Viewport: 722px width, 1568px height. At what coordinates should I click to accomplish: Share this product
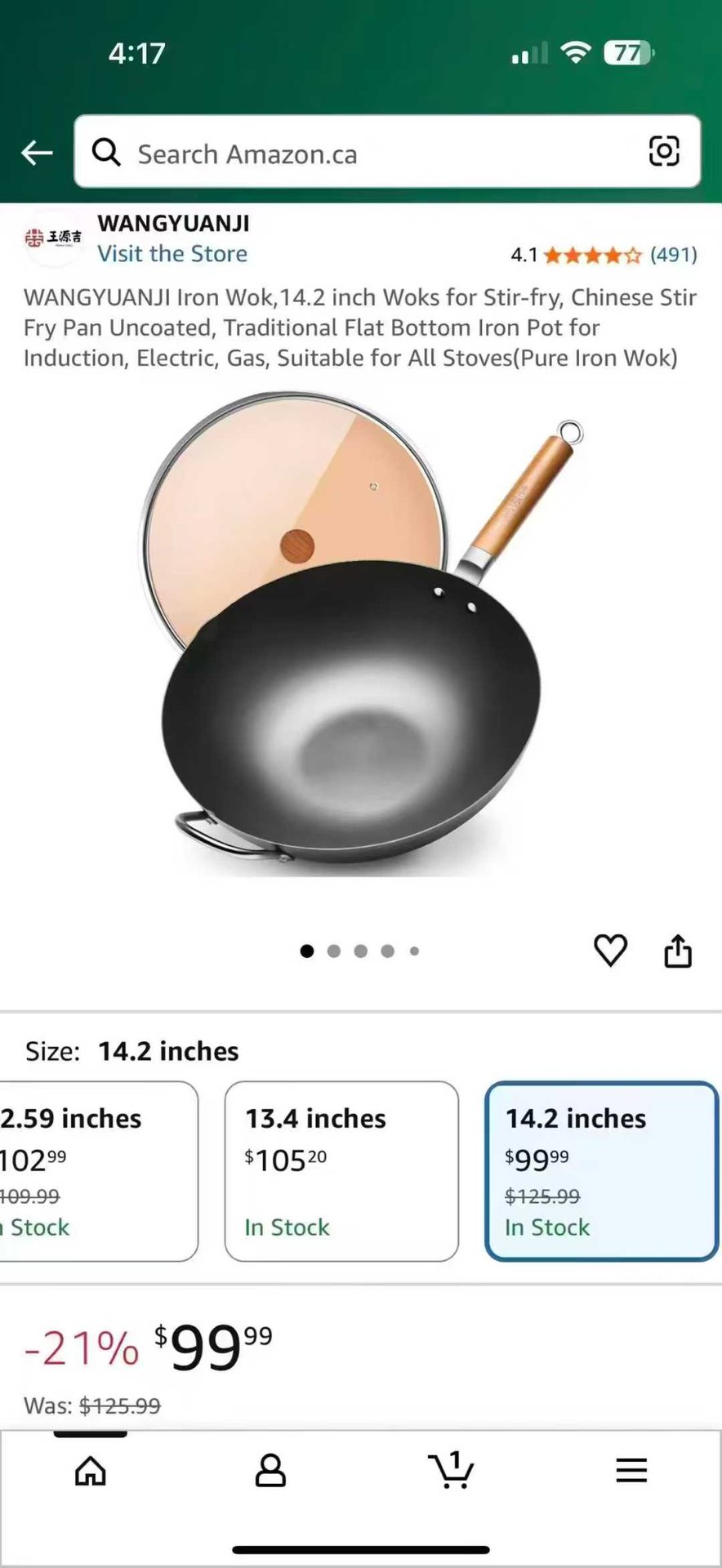678,951
